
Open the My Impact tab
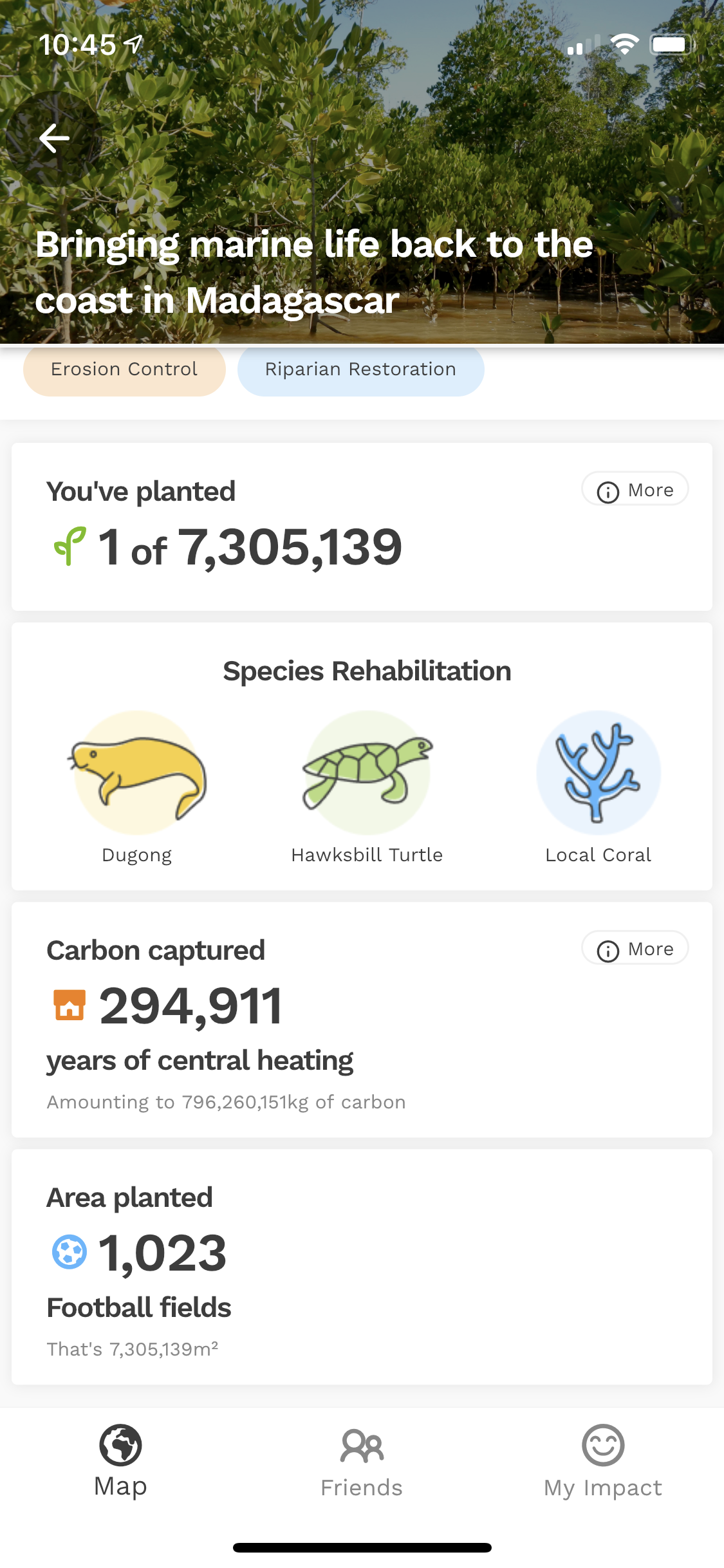pyautogui.click(x=603, y=1461)
